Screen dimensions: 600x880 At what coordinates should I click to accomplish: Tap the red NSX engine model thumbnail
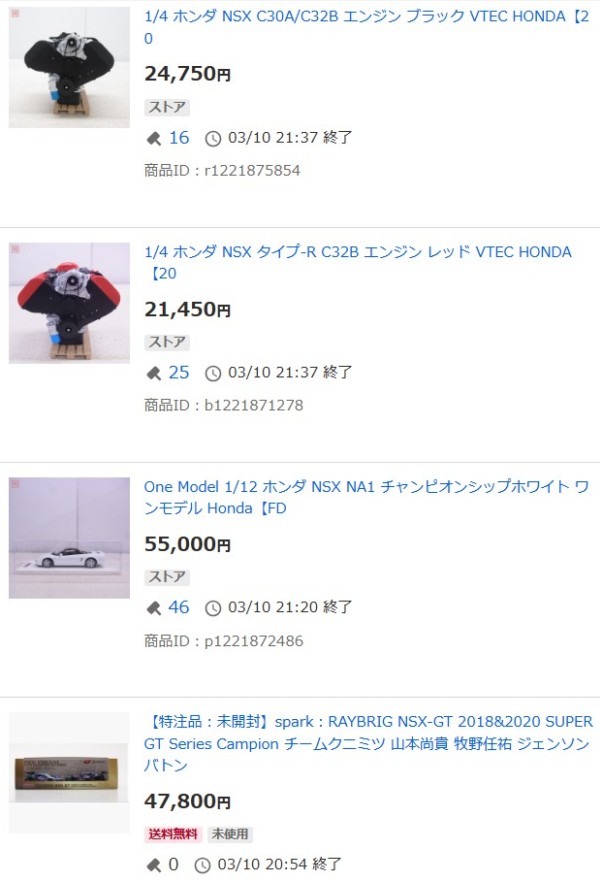[x=69, y=302]
